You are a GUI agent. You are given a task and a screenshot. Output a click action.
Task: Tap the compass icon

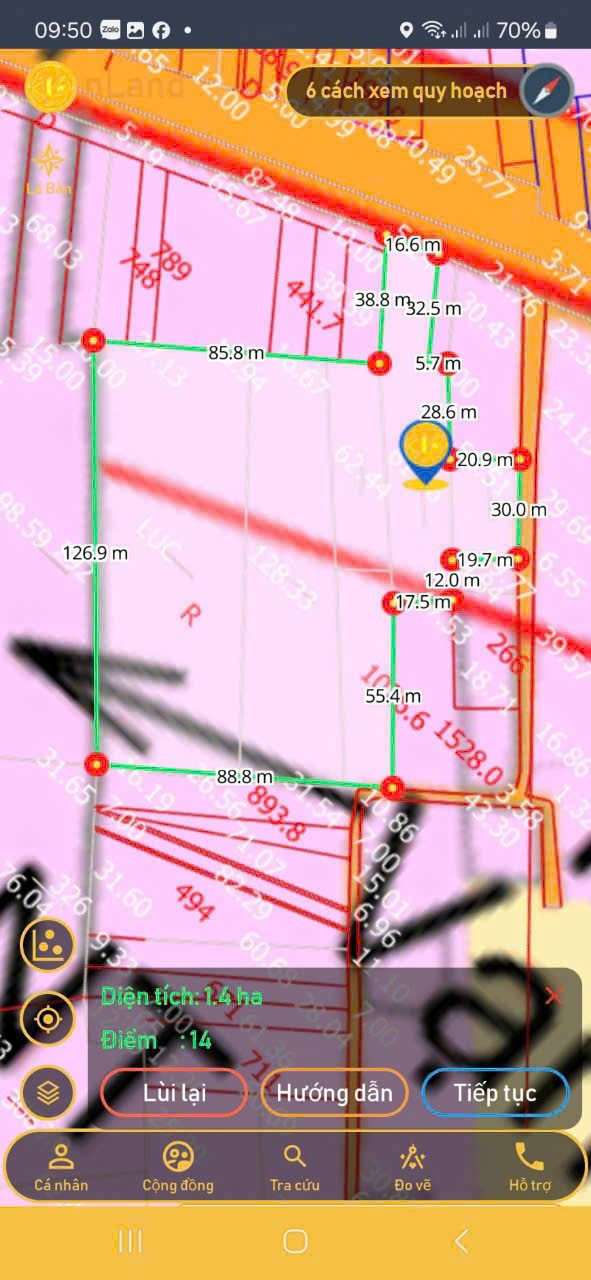tap(547, 91)
